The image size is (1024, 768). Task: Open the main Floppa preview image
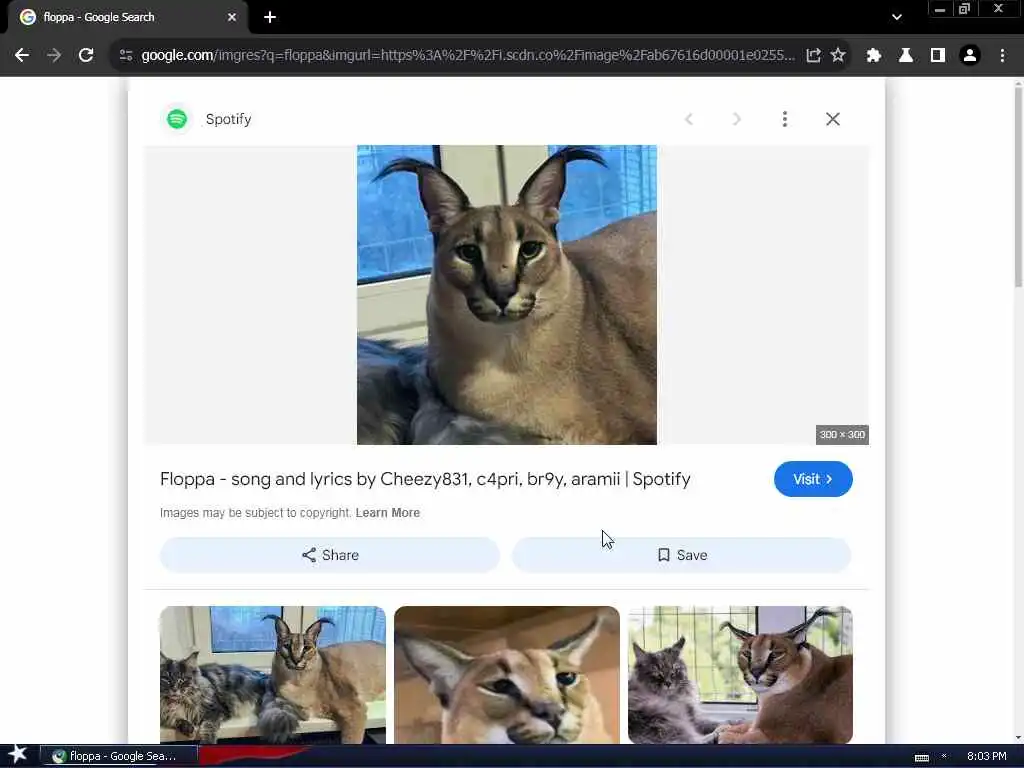[507, 295]
